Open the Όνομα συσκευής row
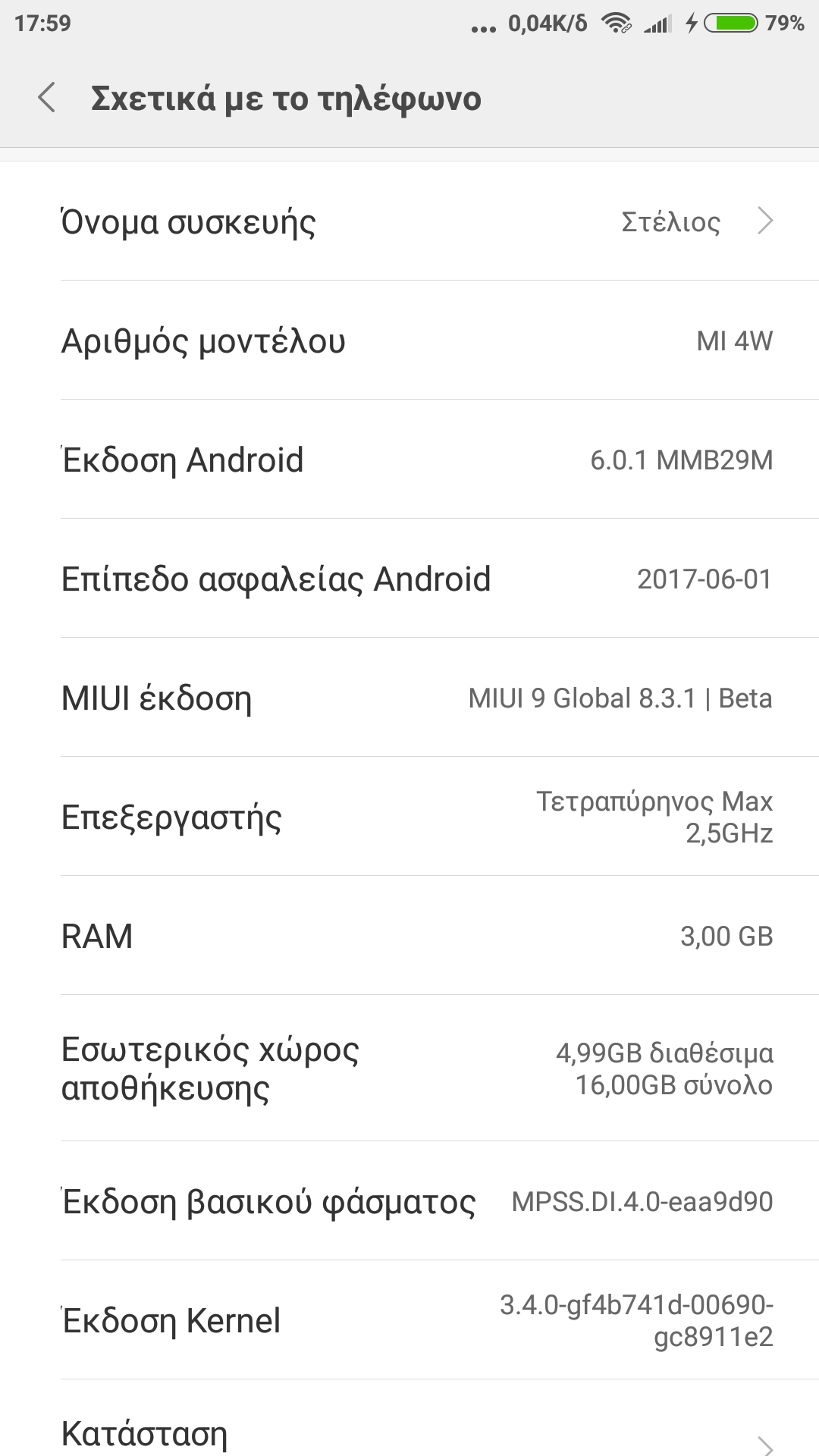 [x=409, y=221]
